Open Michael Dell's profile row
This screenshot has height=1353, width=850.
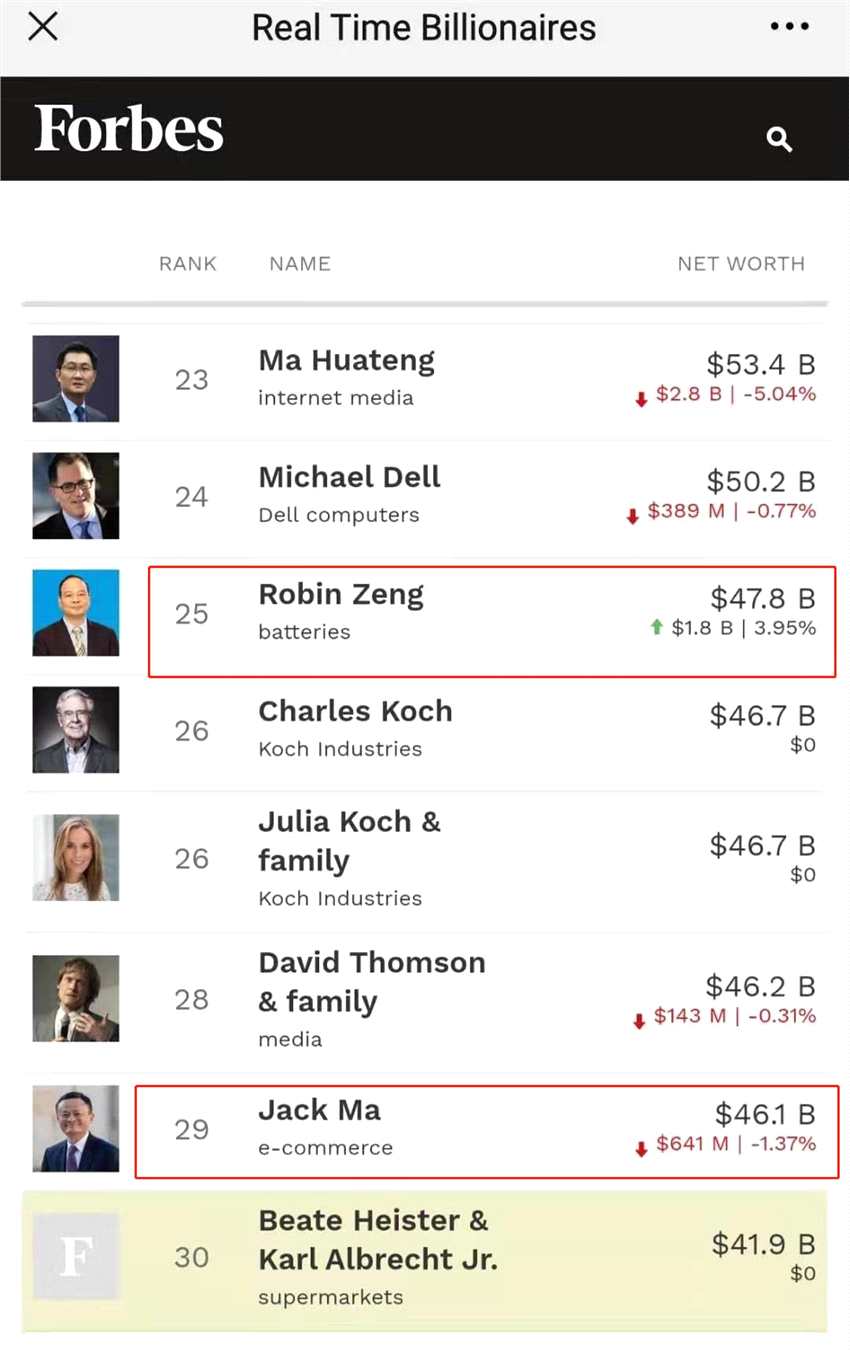click(x=349, y=478)
